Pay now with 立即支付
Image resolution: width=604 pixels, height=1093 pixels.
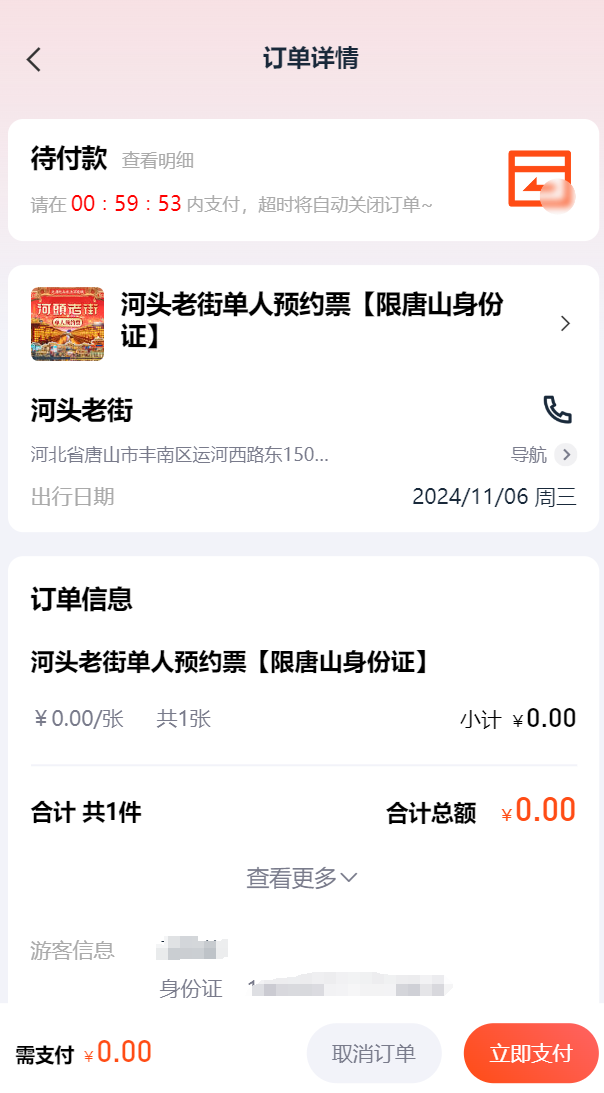530,1053
